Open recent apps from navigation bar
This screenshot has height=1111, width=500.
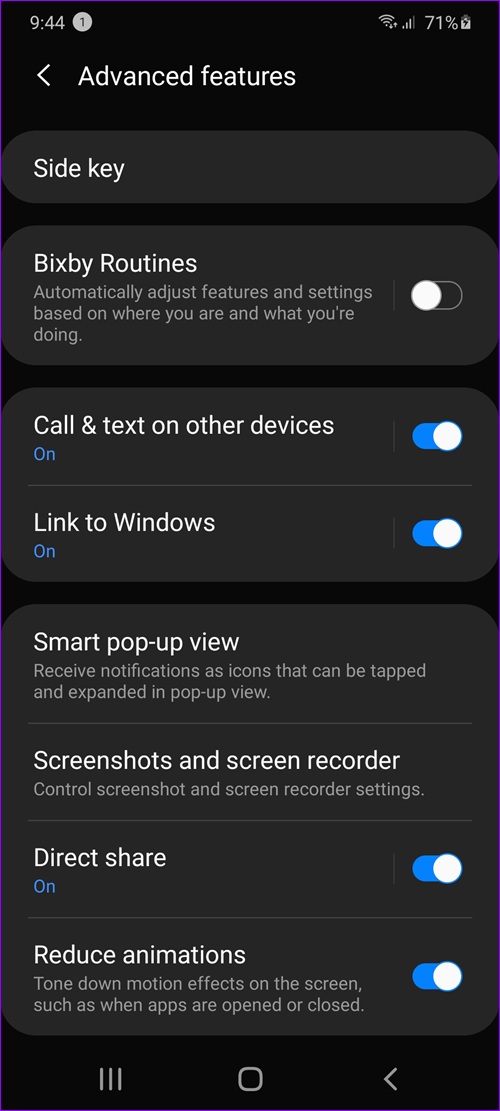coord(110,1078)
